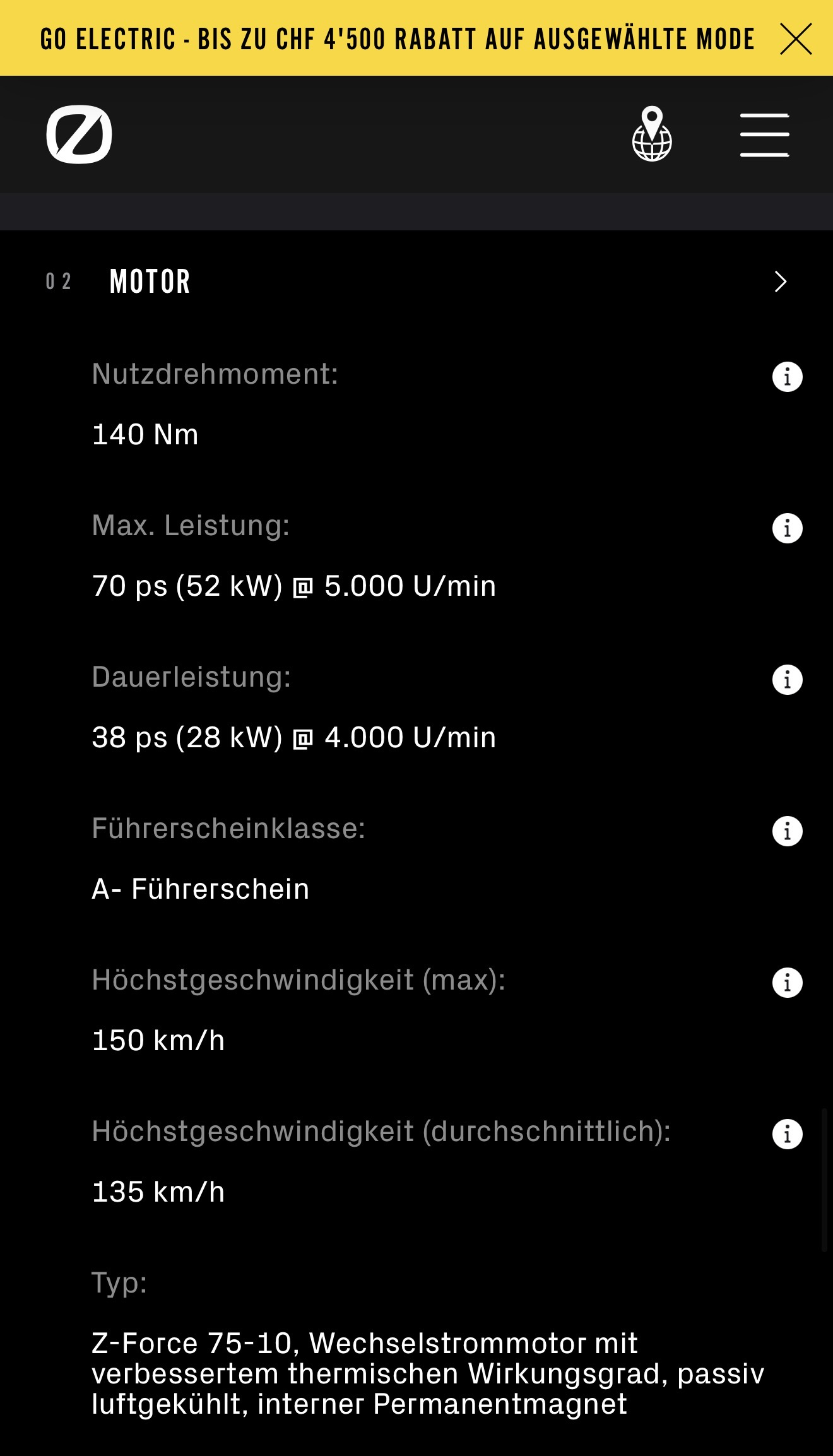Open the hamburger navigation menu
The height and width of the screenshot is (1456, 833).
[x=764, y=135]
